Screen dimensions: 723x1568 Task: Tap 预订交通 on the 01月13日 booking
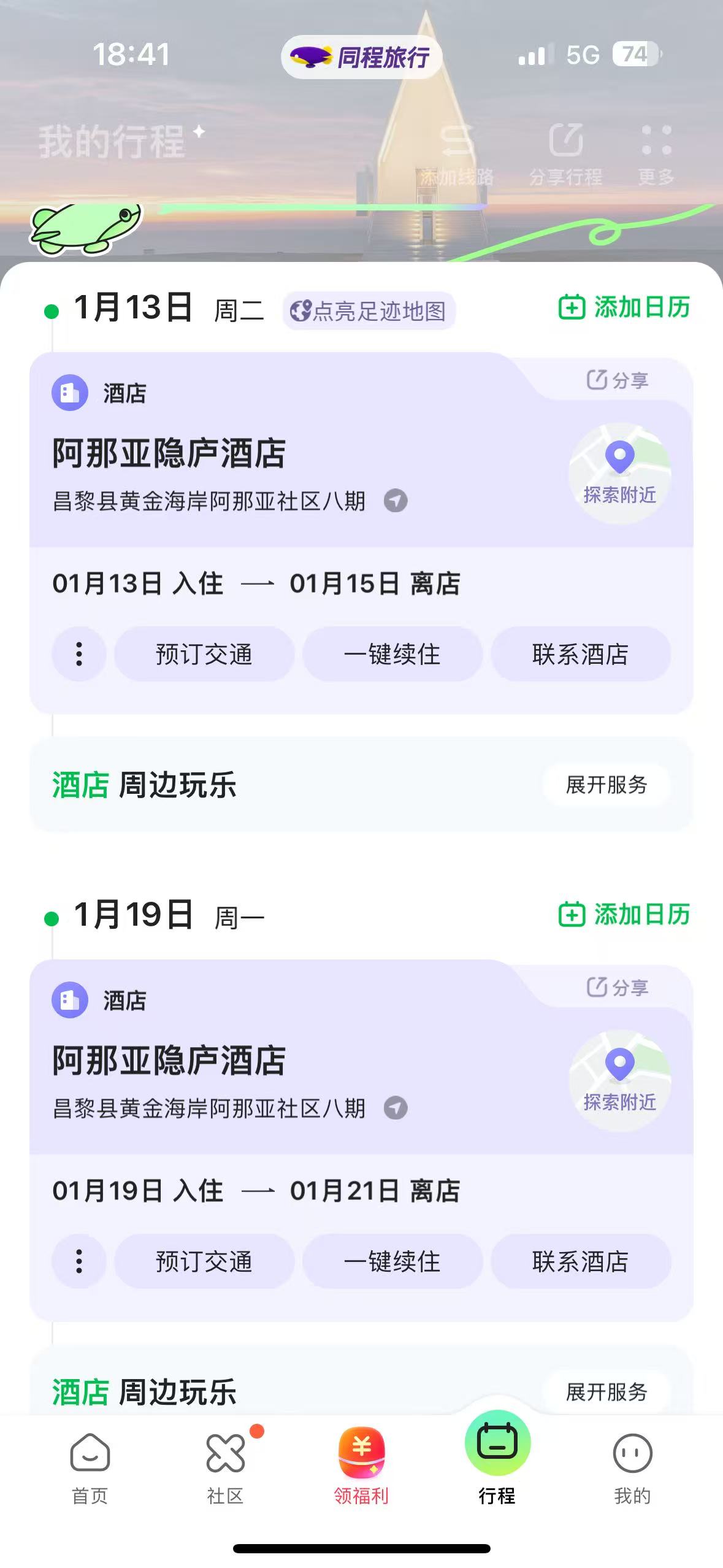pyautogui.click(x=204, y=654)
